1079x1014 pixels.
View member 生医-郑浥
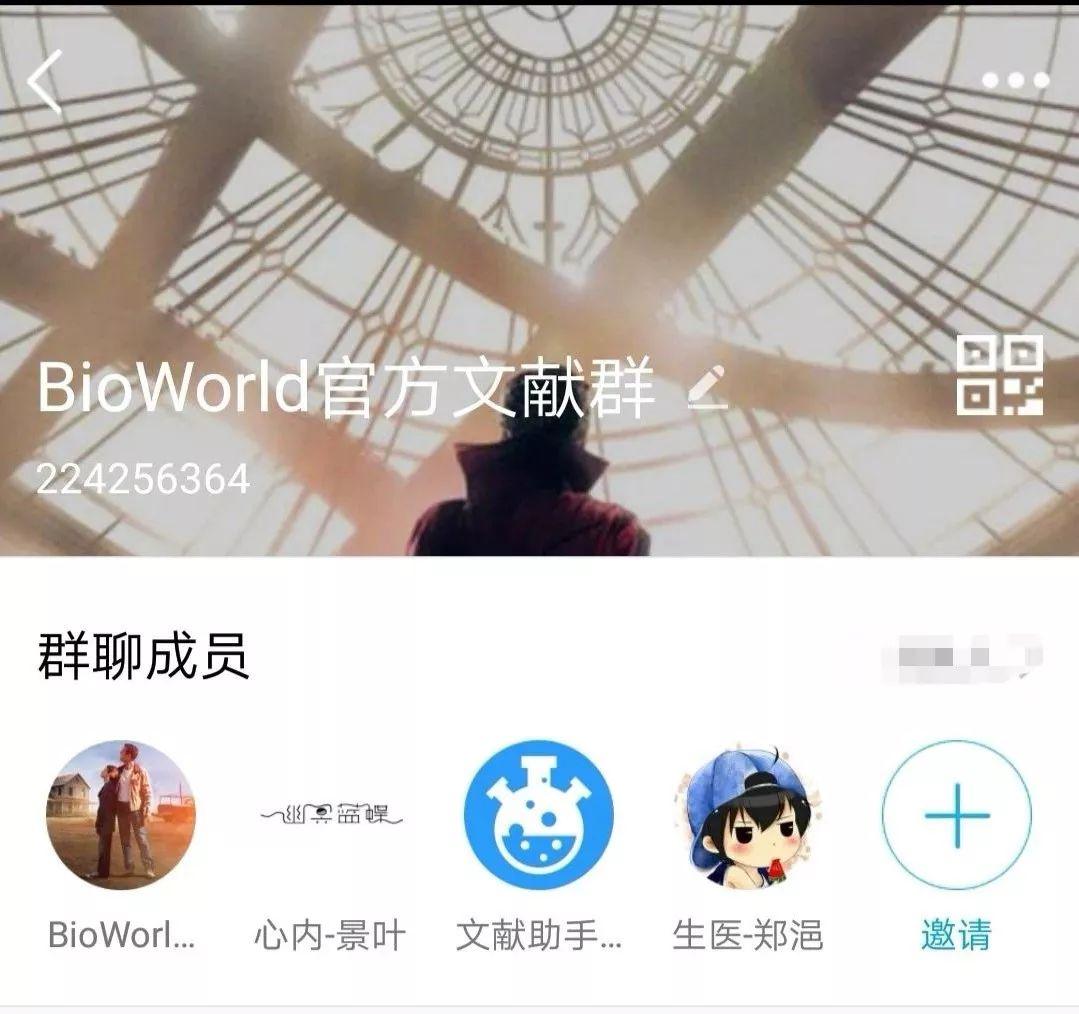747,815
